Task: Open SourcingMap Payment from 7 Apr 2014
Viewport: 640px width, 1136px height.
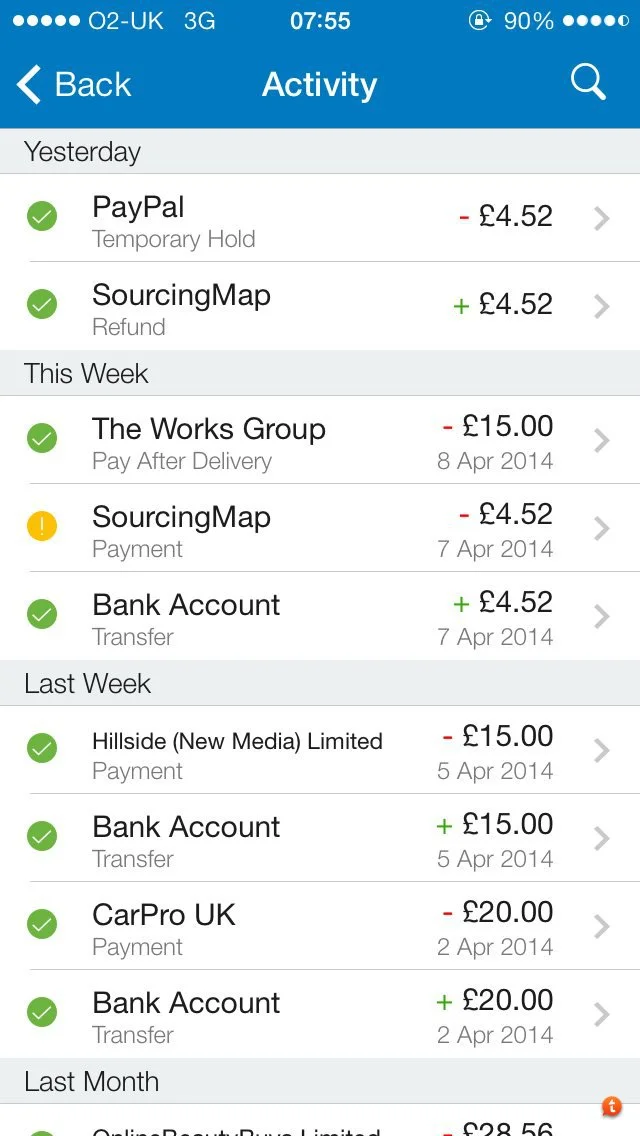Action: click(320, 528)
